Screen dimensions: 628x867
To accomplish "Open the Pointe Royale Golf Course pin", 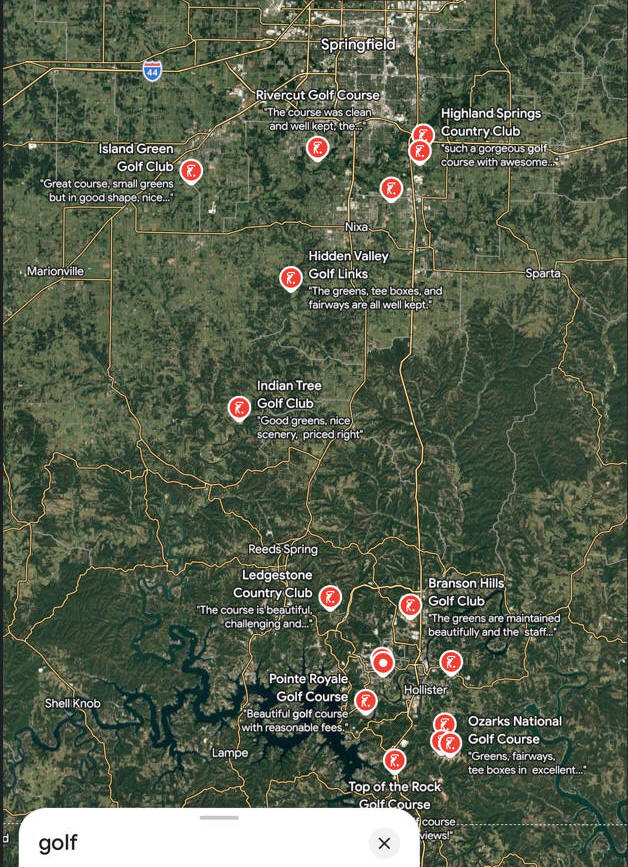I will [x=366, y=700].
